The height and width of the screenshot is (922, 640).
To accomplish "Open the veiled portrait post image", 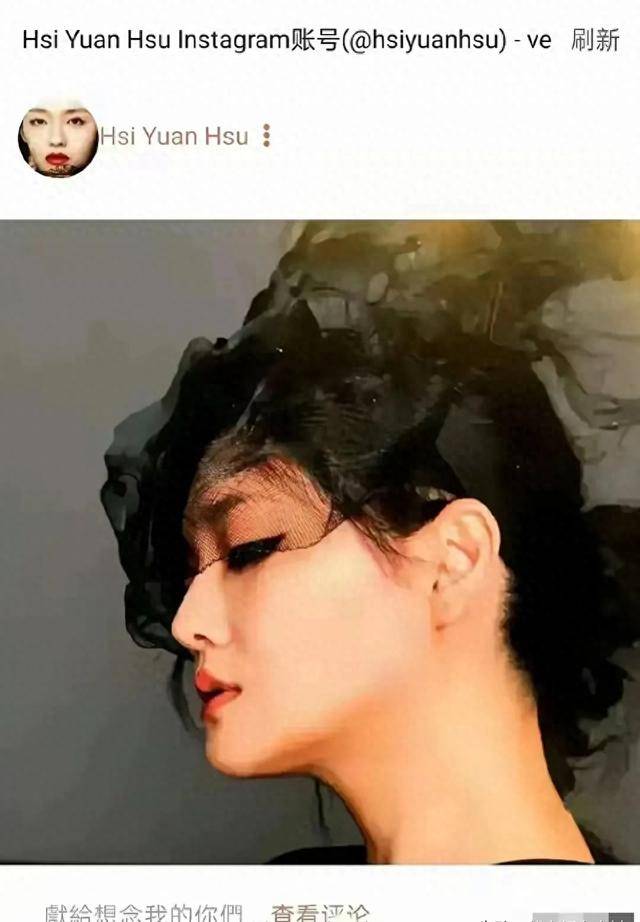I will point(320,540).
